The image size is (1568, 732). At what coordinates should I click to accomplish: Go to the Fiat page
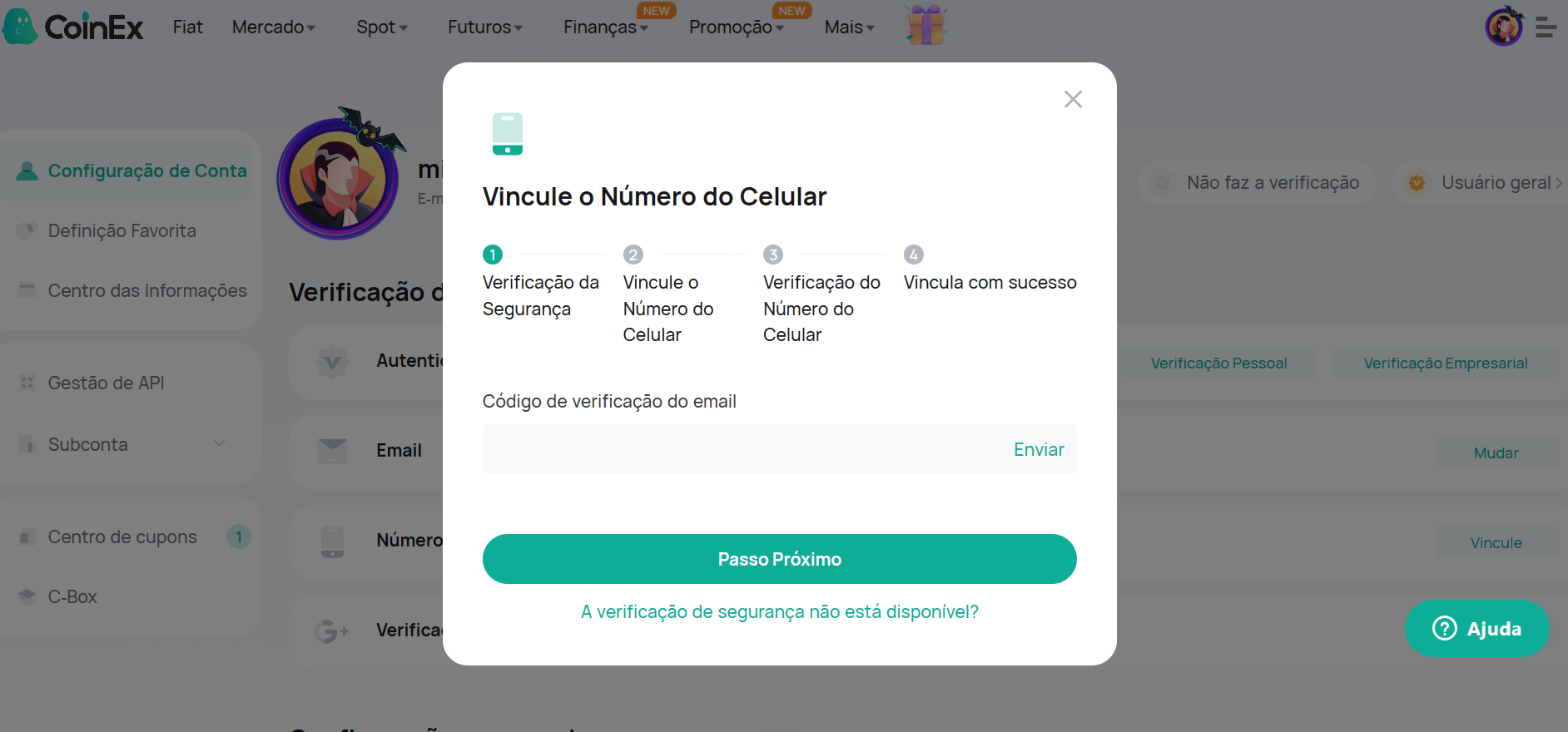pyautogui.click(x=187, y=27)
